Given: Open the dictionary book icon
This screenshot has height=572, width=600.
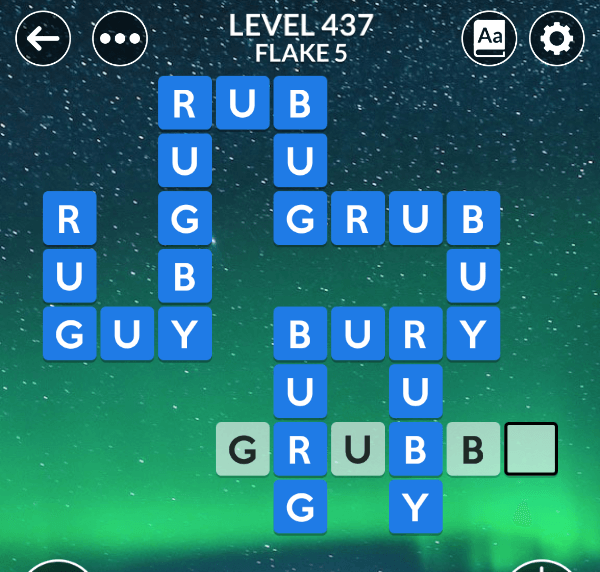Looking at the screenshot, I should 489,39.
